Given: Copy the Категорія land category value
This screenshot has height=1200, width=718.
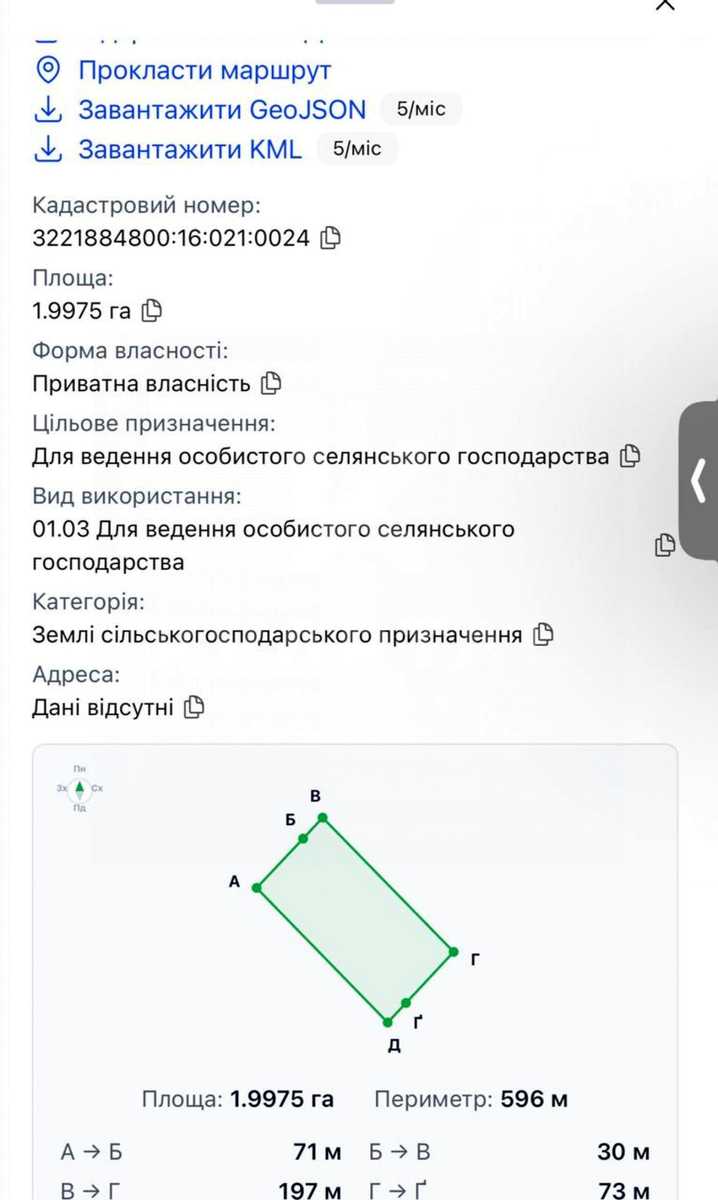Looking at the screenshot, I should tap(543, 634).
